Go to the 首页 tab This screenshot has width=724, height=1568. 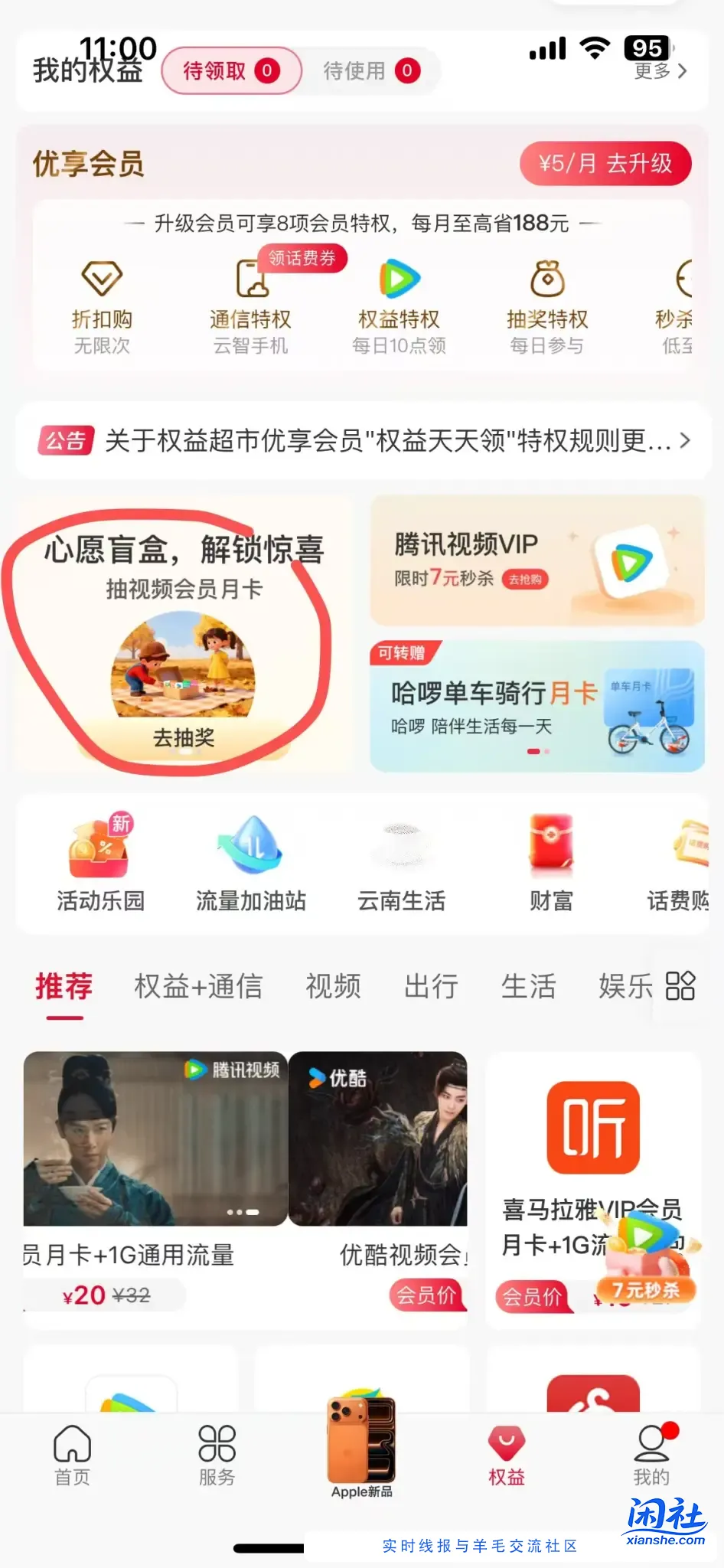73,1455
